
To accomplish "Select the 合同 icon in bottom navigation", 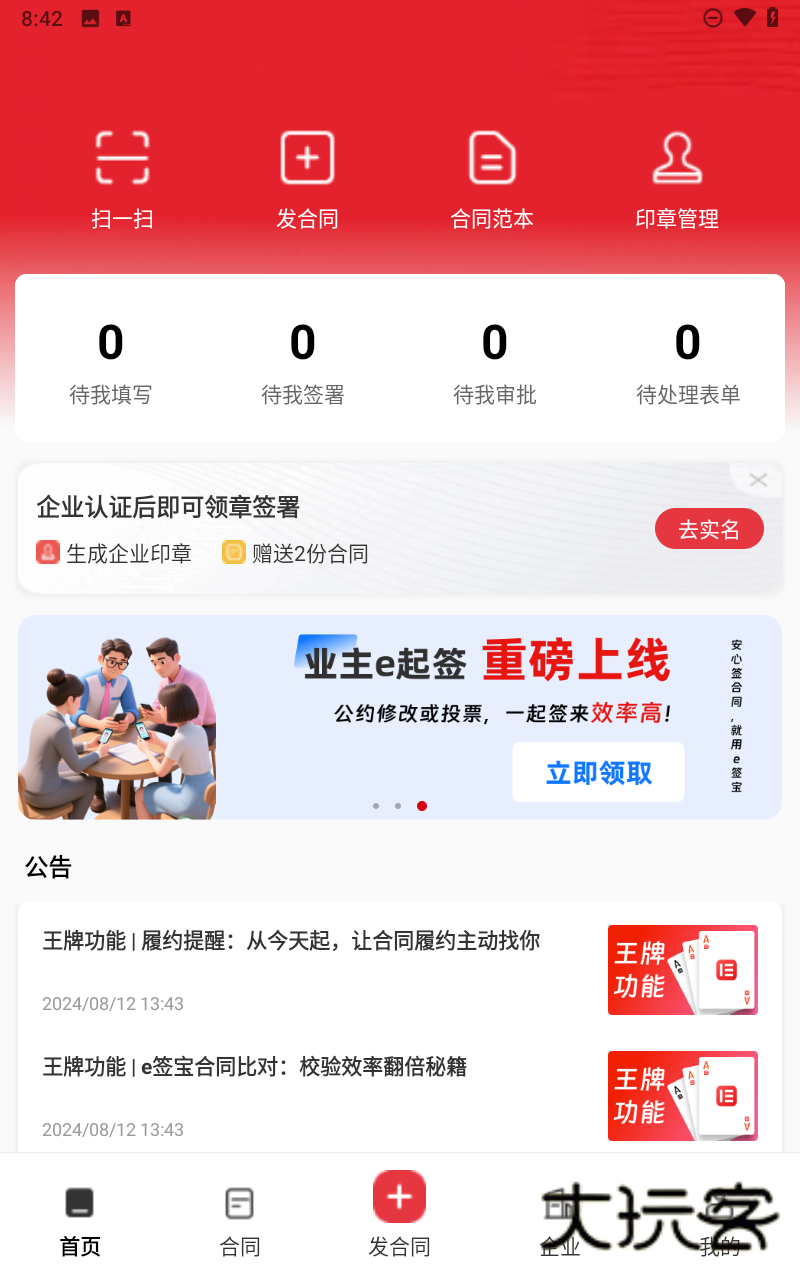I will pos(239,1215).
